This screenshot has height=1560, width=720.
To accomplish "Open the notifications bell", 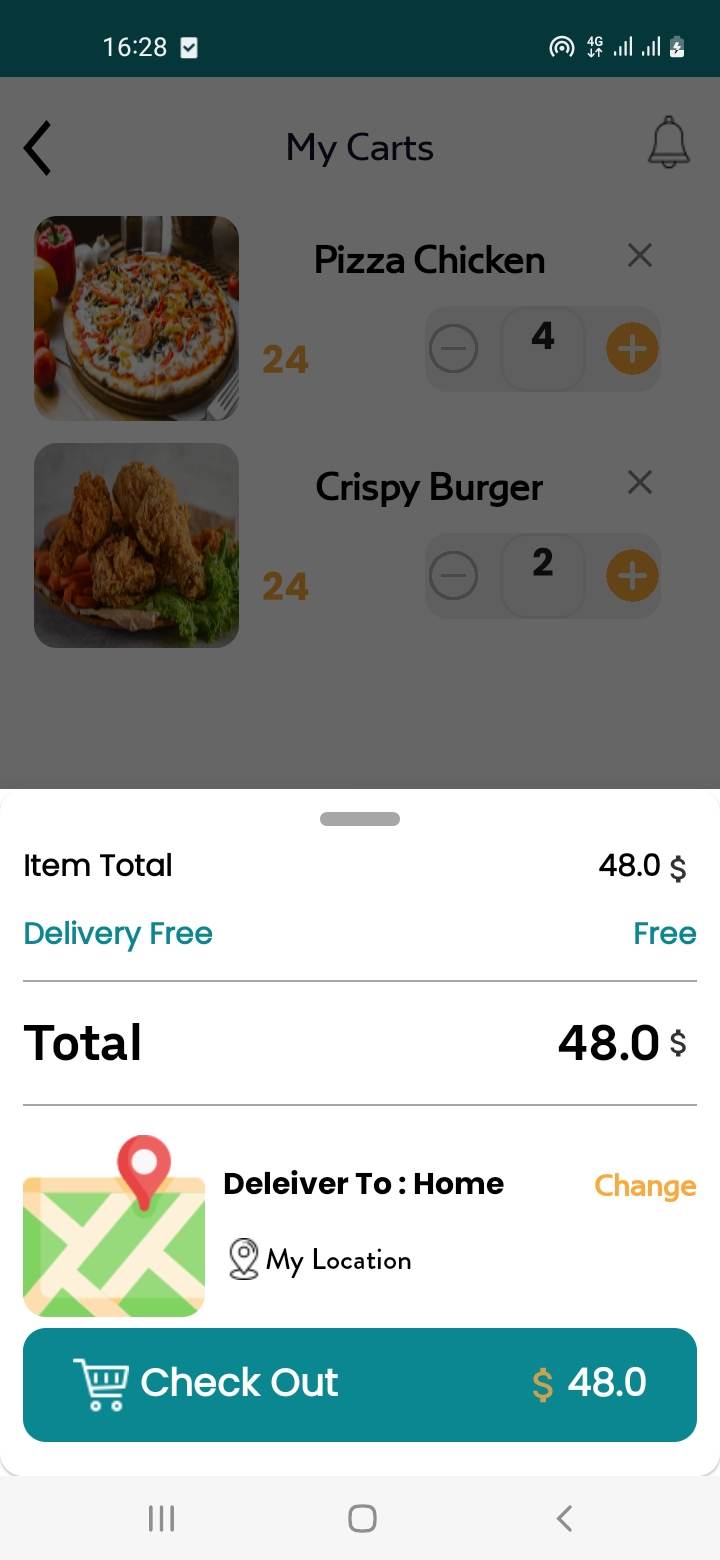I will point(668,143).
